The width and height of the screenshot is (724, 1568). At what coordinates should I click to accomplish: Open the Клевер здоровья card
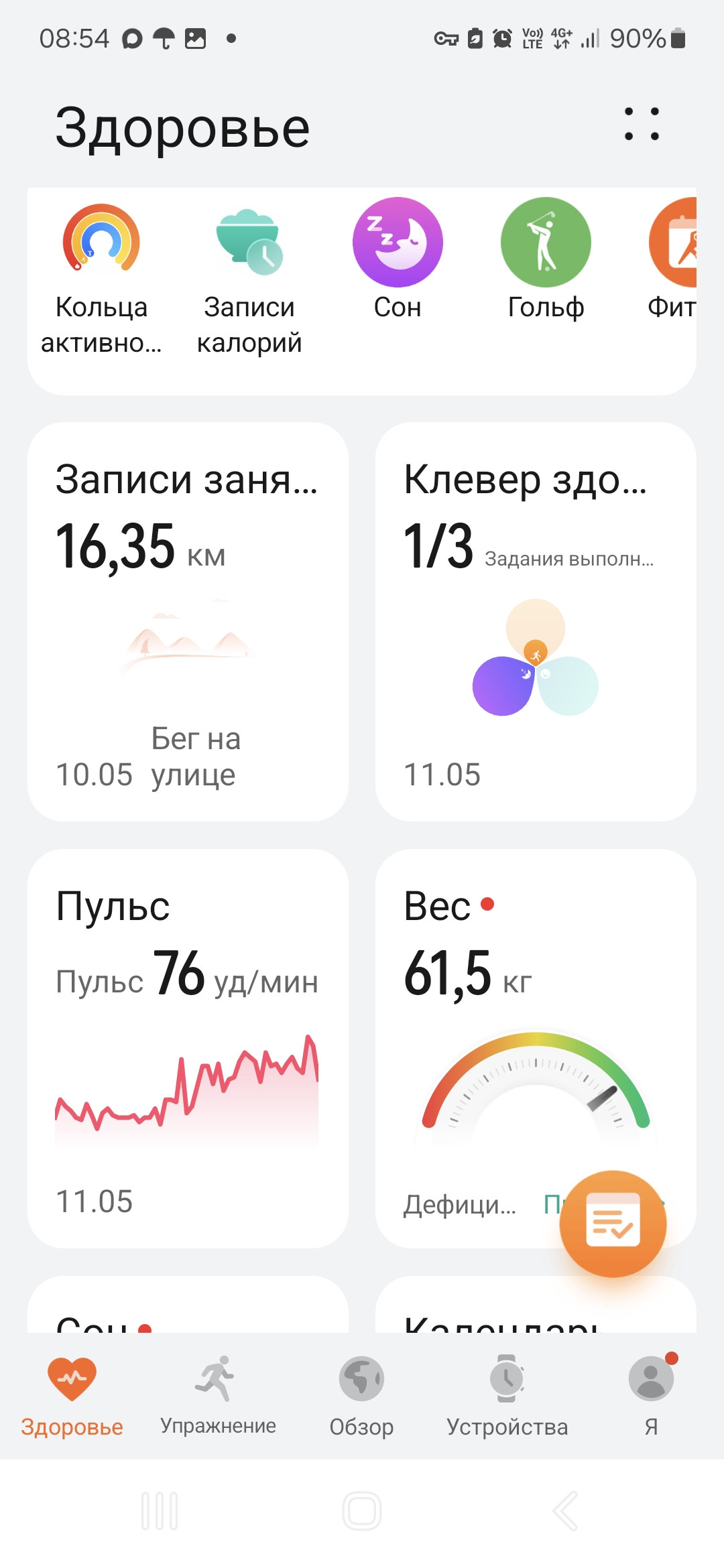(x=536, y=621)
